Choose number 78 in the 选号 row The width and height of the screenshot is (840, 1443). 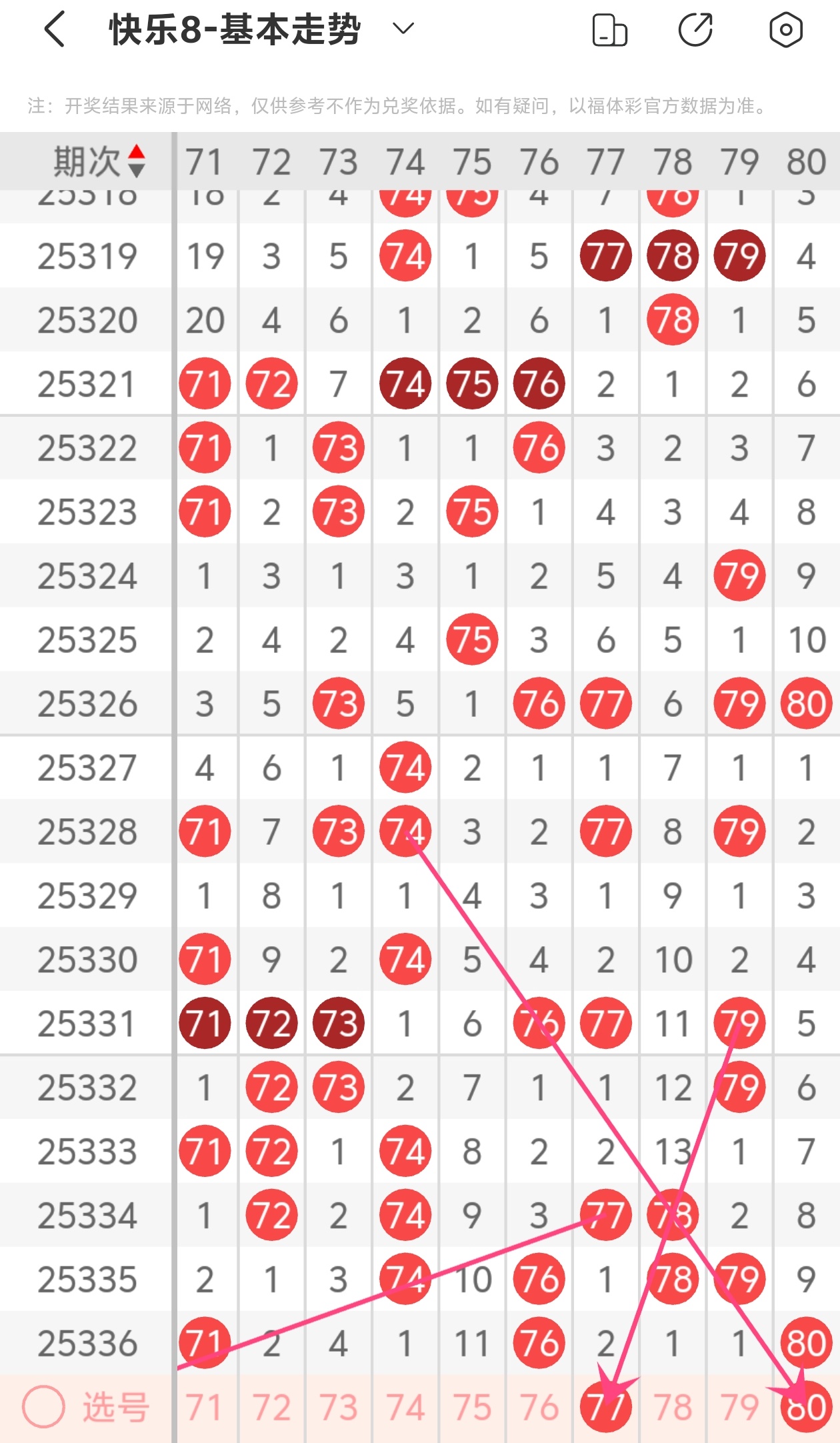(673, 1408)
